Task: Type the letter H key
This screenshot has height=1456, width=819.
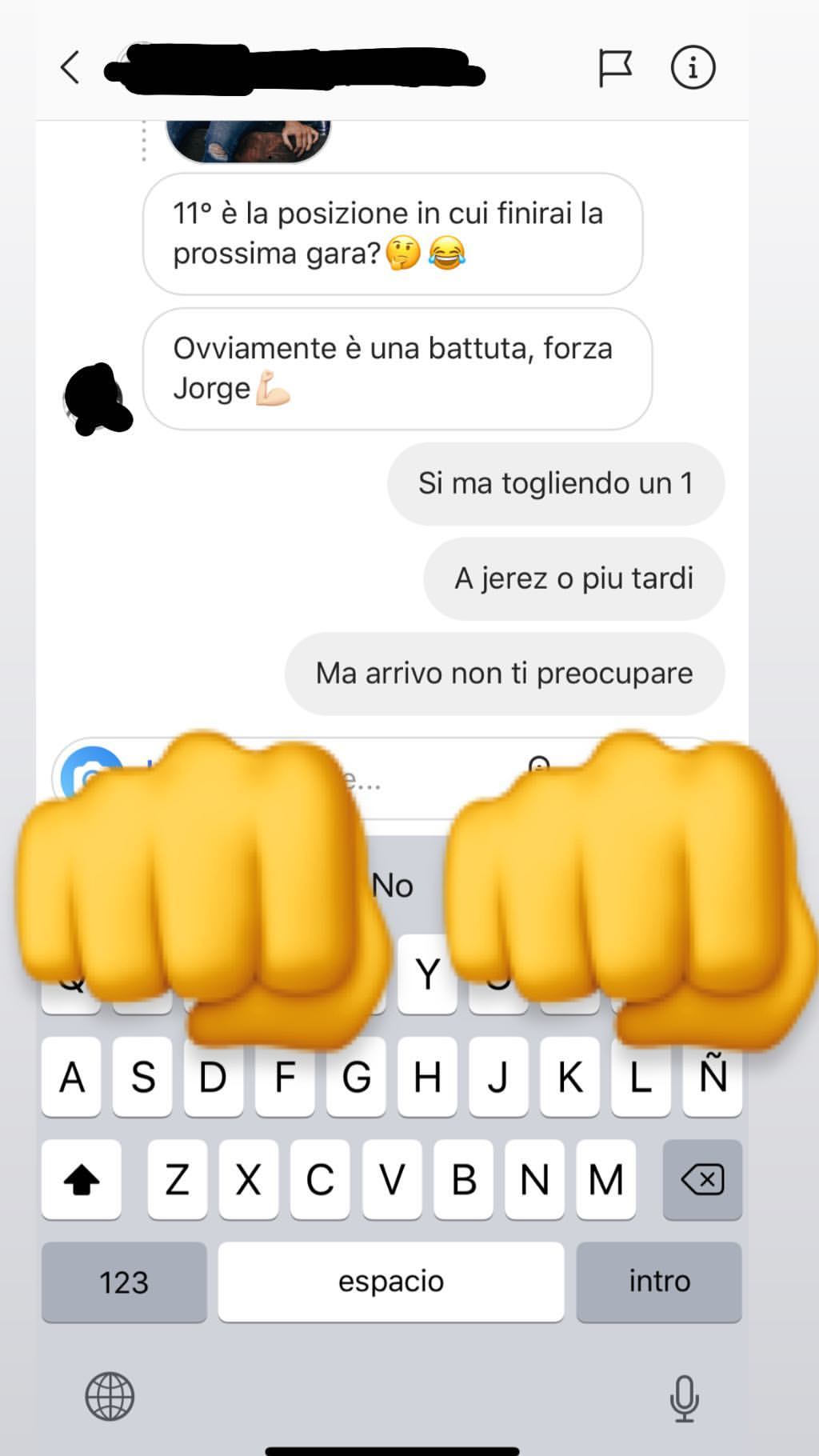Action: (427, 1076)
